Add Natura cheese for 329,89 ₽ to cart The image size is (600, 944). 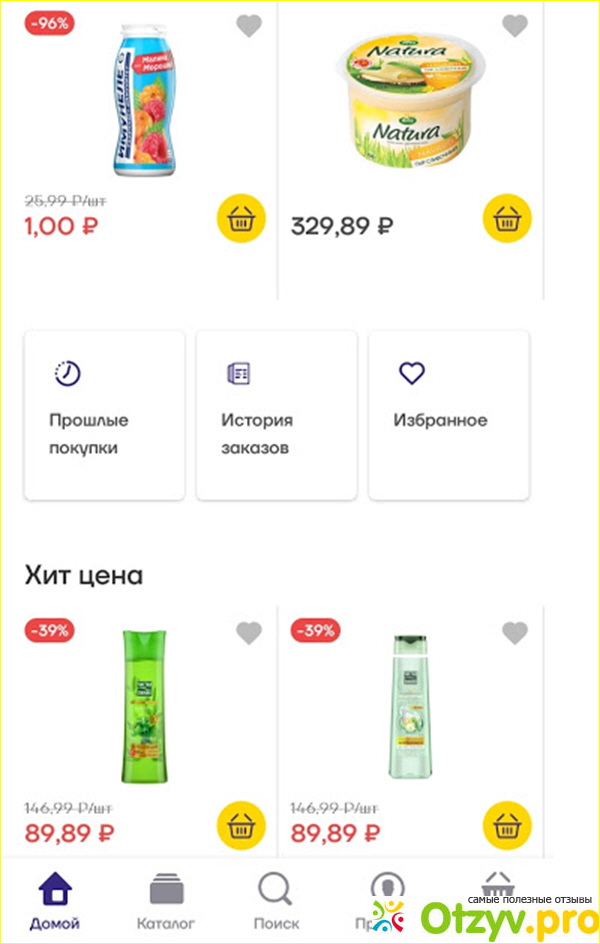tap(507, 218)
